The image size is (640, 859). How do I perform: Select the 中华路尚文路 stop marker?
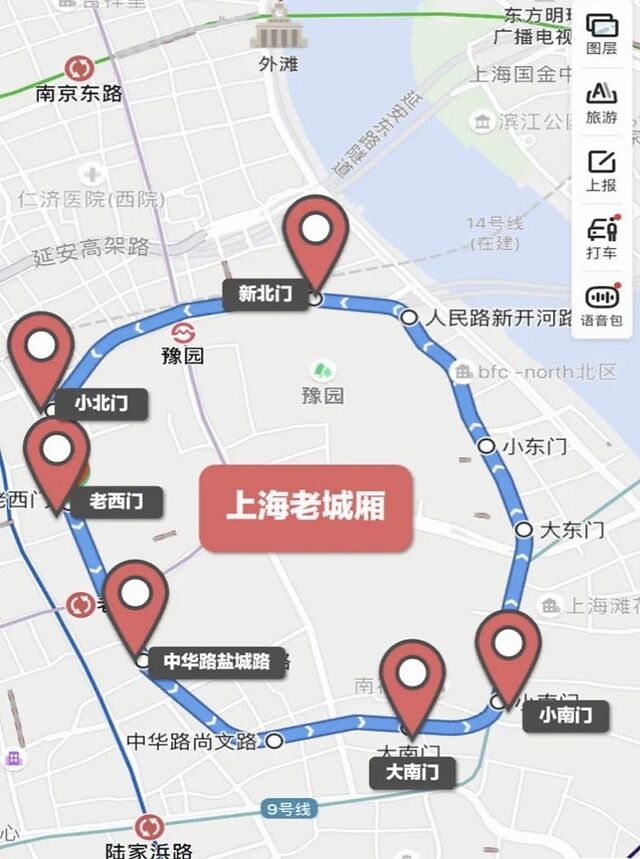tap(275, 741)
